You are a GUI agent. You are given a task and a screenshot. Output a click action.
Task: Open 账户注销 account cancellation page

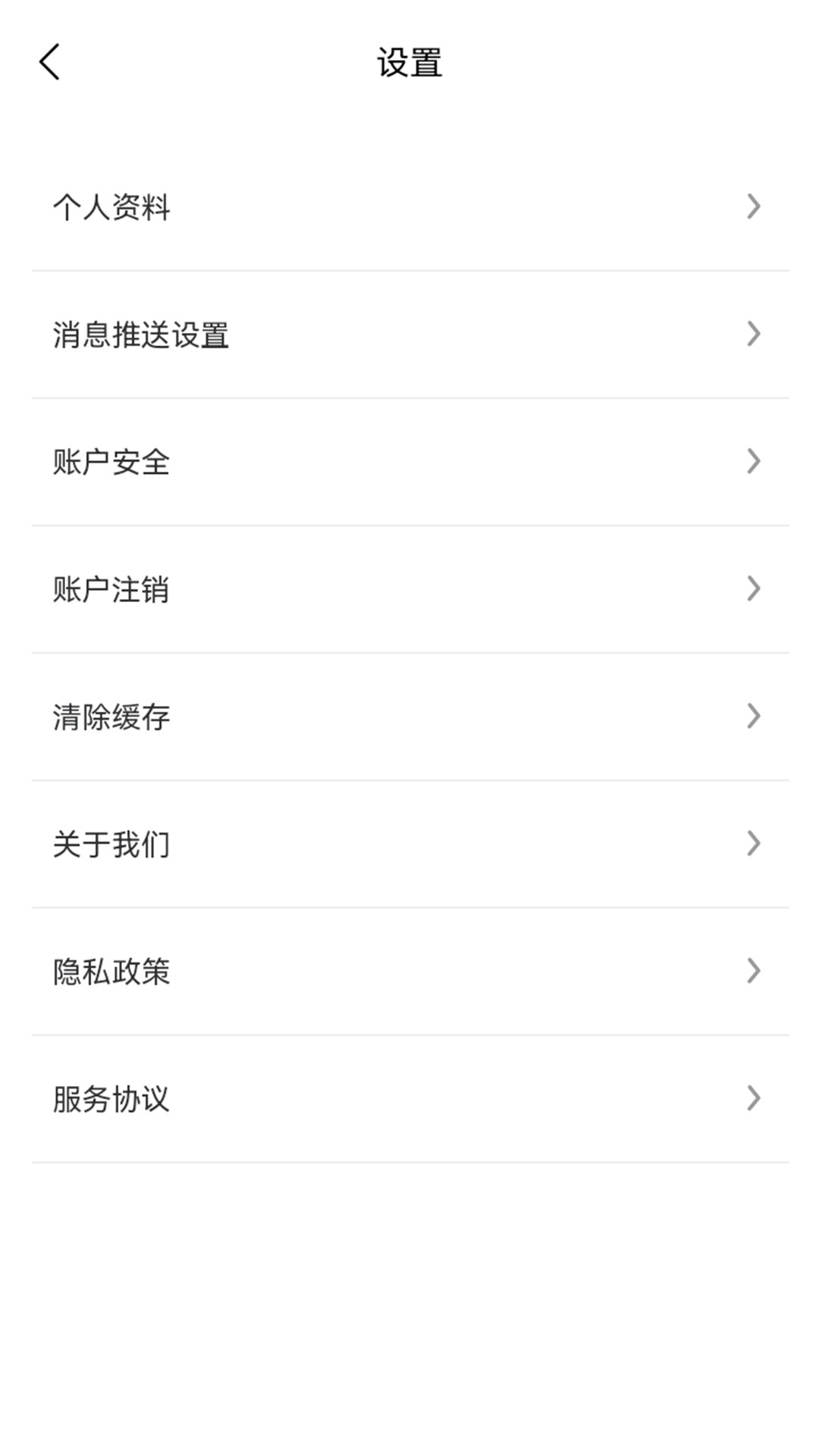click(x=112, y=588)
